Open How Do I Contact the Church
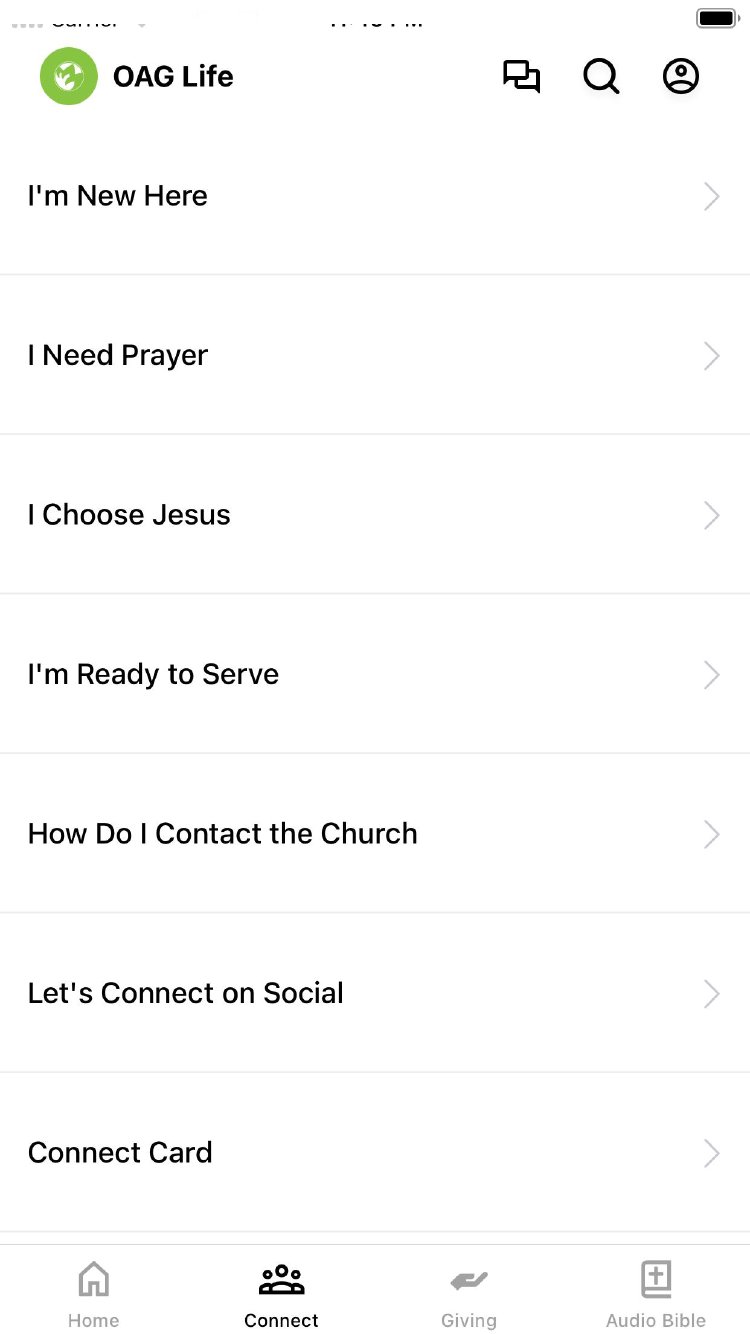750x1334 pixels. (375, 834)
